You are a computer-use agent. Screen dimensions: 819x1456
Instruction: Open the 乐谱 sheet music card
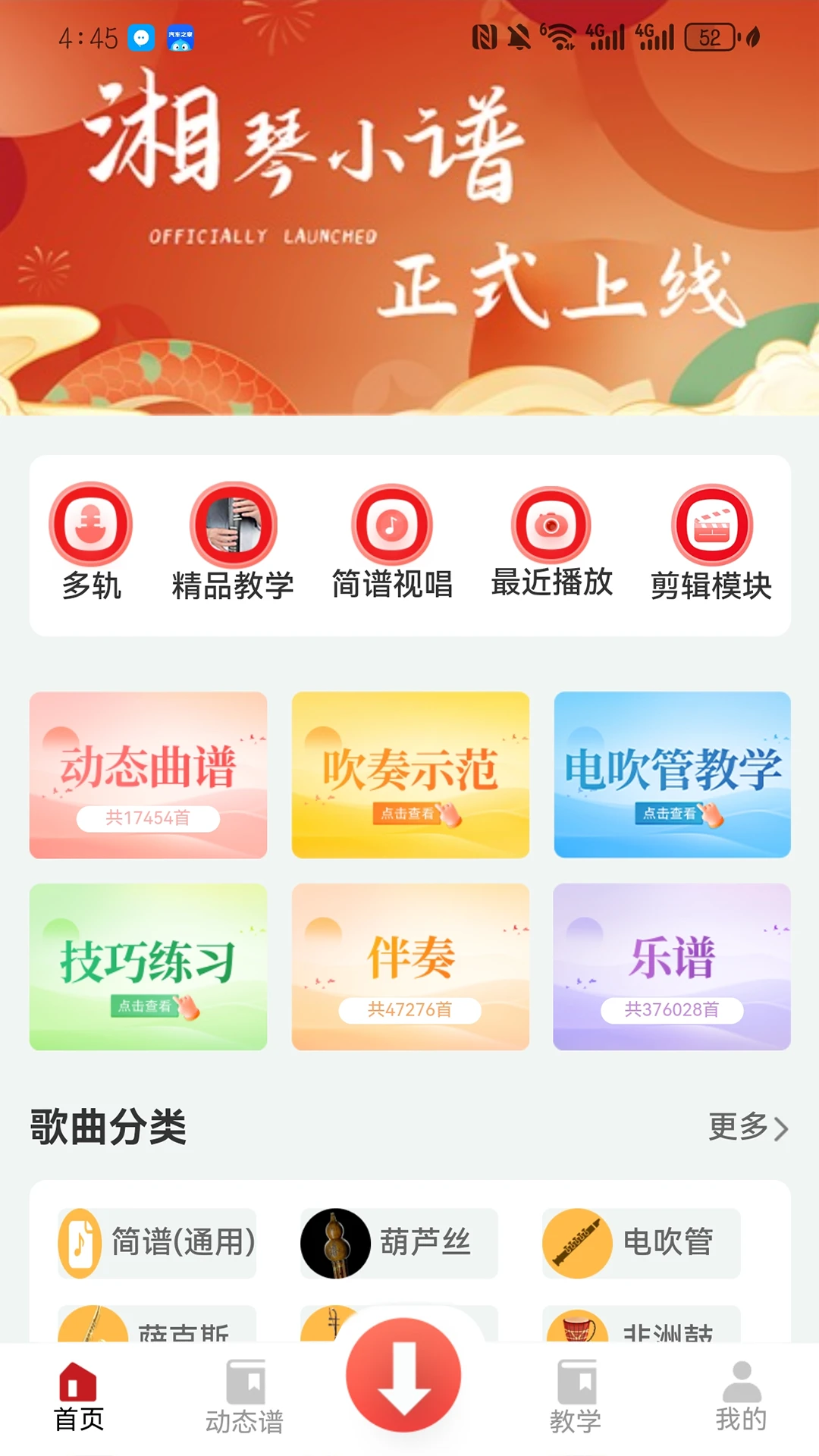point(672,967)
